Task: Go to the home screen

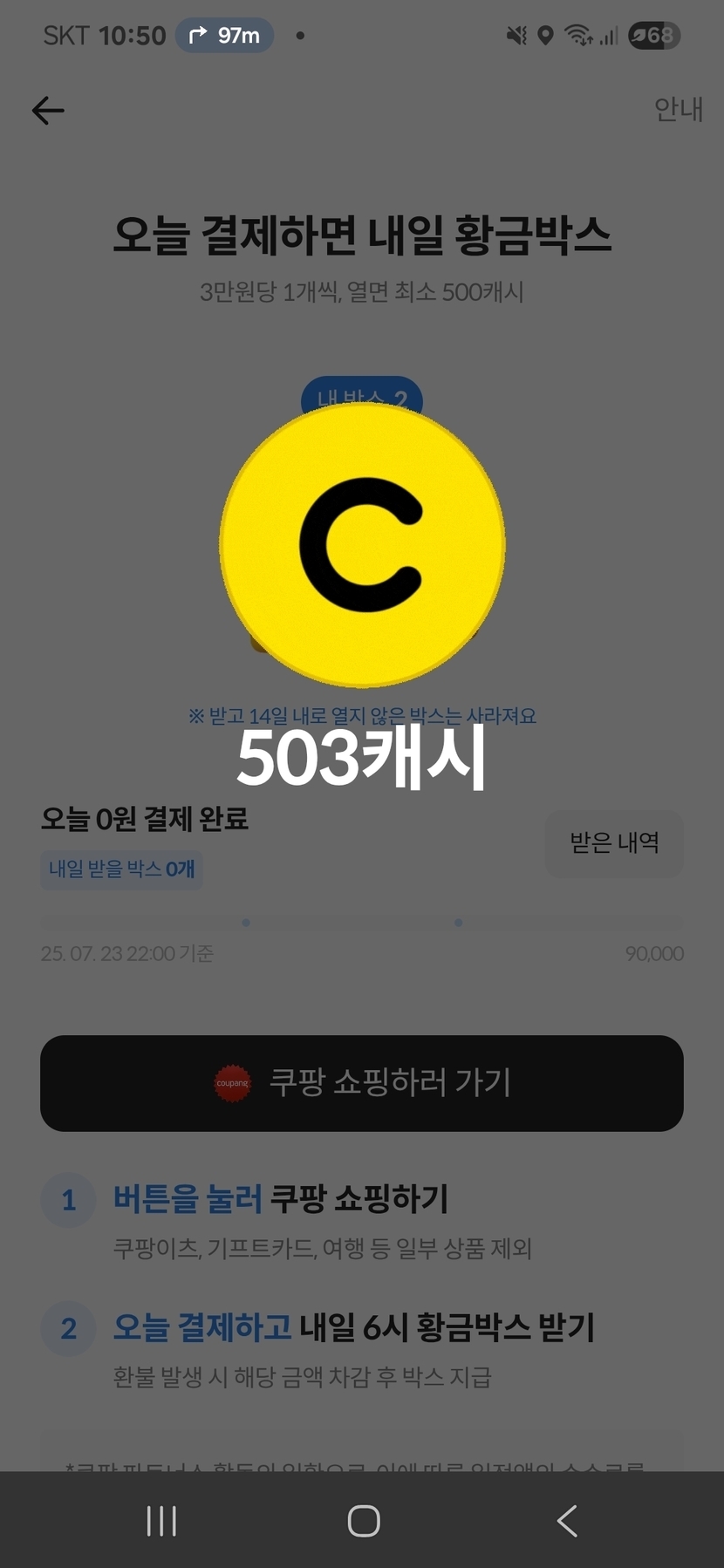Action: [363, 1521]
